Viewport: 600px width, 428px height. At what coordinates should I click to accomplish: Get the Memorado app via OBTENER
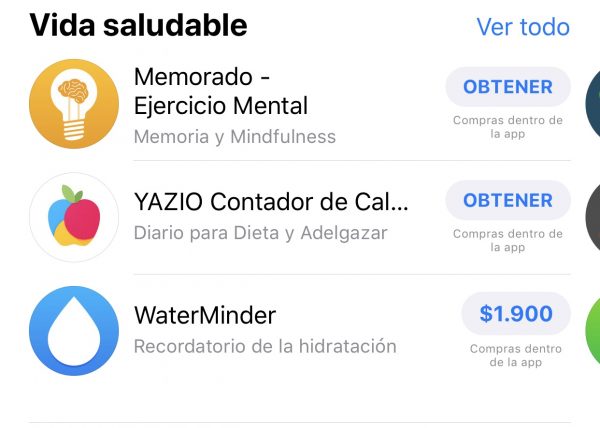507,87
